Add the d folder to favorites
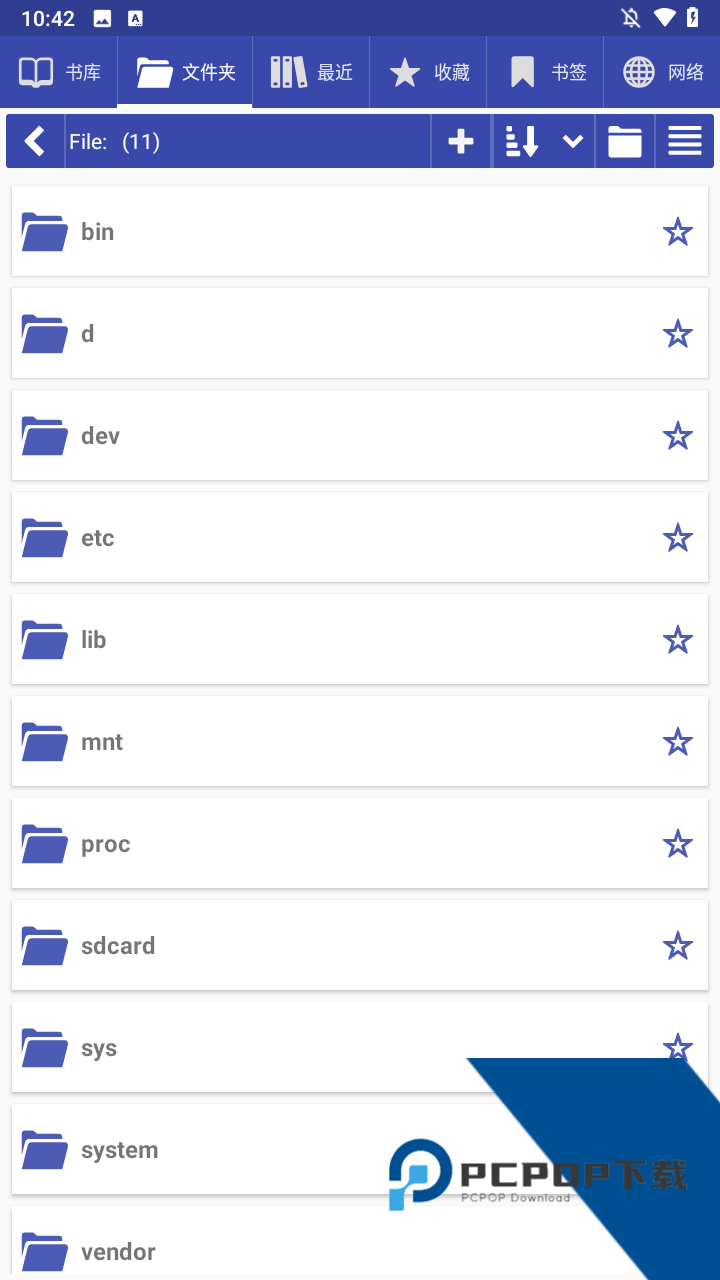The height and width of the screenshot is (1280, 720). (x=678, y=334)
